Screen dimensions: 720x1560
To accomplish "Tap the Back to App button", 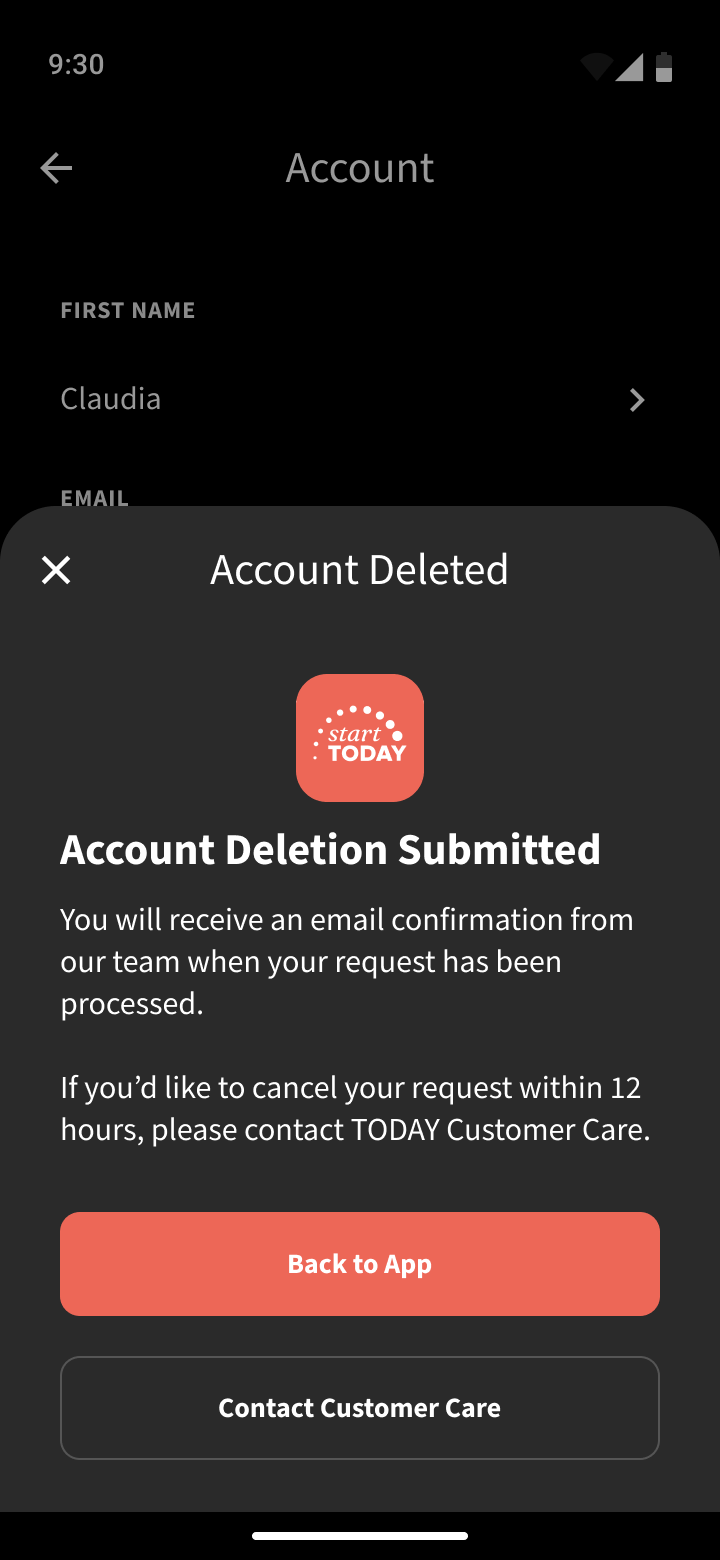I will point(360,1264).
